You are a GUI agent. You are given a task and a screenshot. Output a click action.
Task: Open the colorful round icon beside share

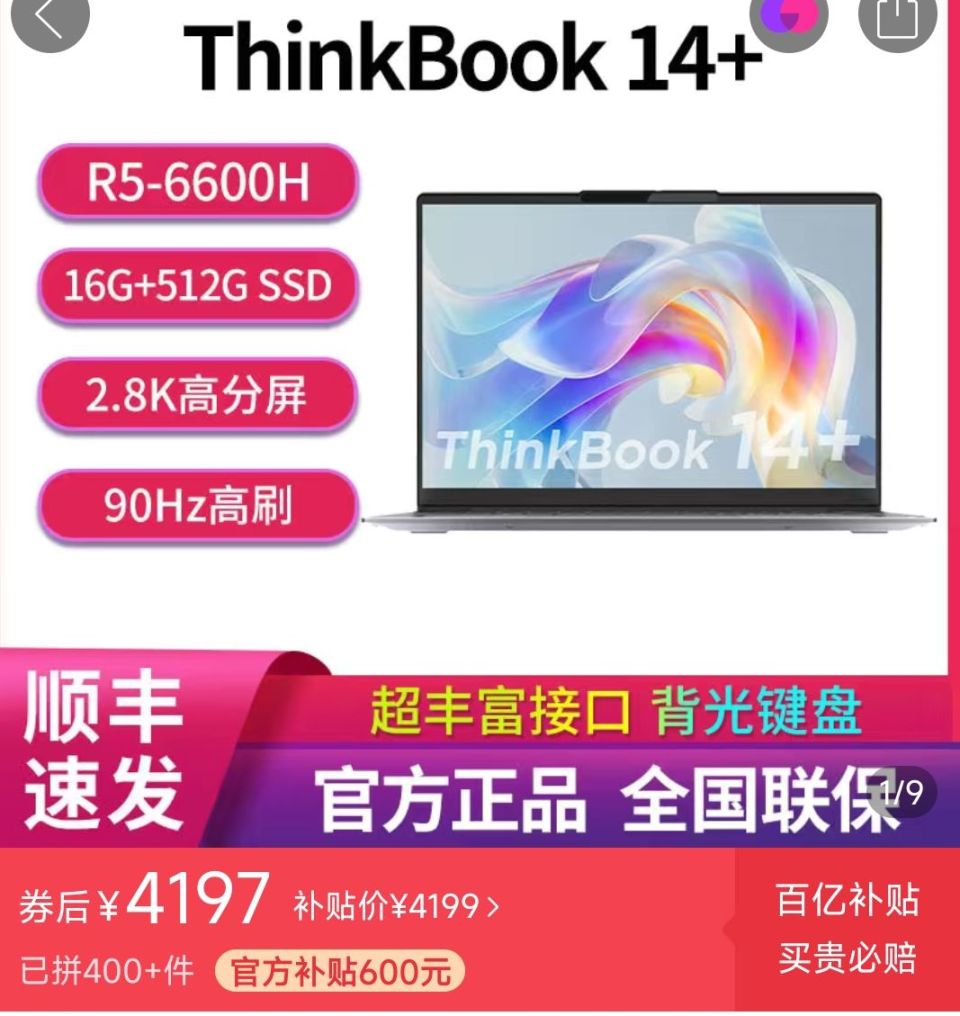tap(790, 18)
